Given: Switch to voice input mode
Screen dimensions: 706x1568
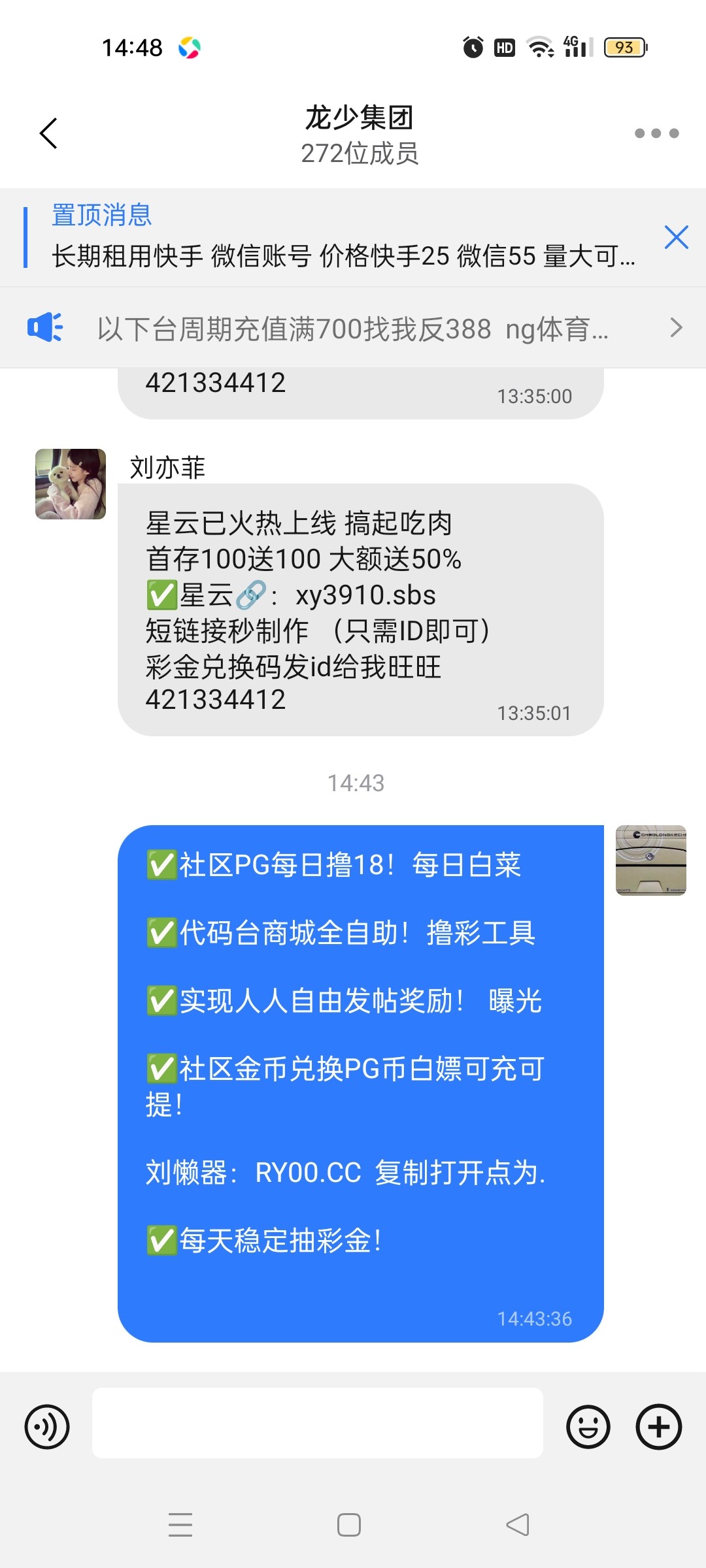Looking at the screenshot, I should [47, 1426].
